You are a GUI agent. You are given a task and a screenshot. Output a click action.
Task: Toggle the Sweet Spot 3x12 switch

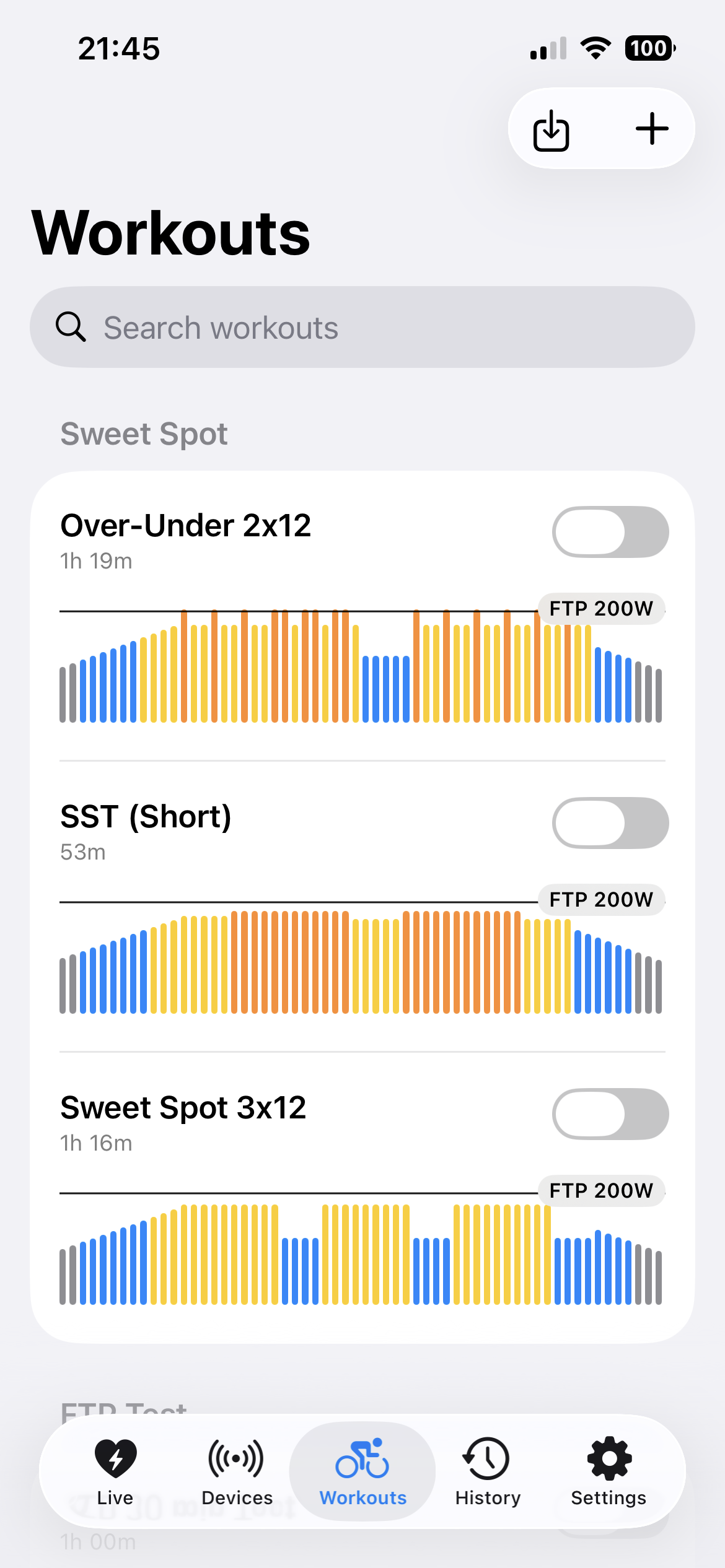[610, 1114]
